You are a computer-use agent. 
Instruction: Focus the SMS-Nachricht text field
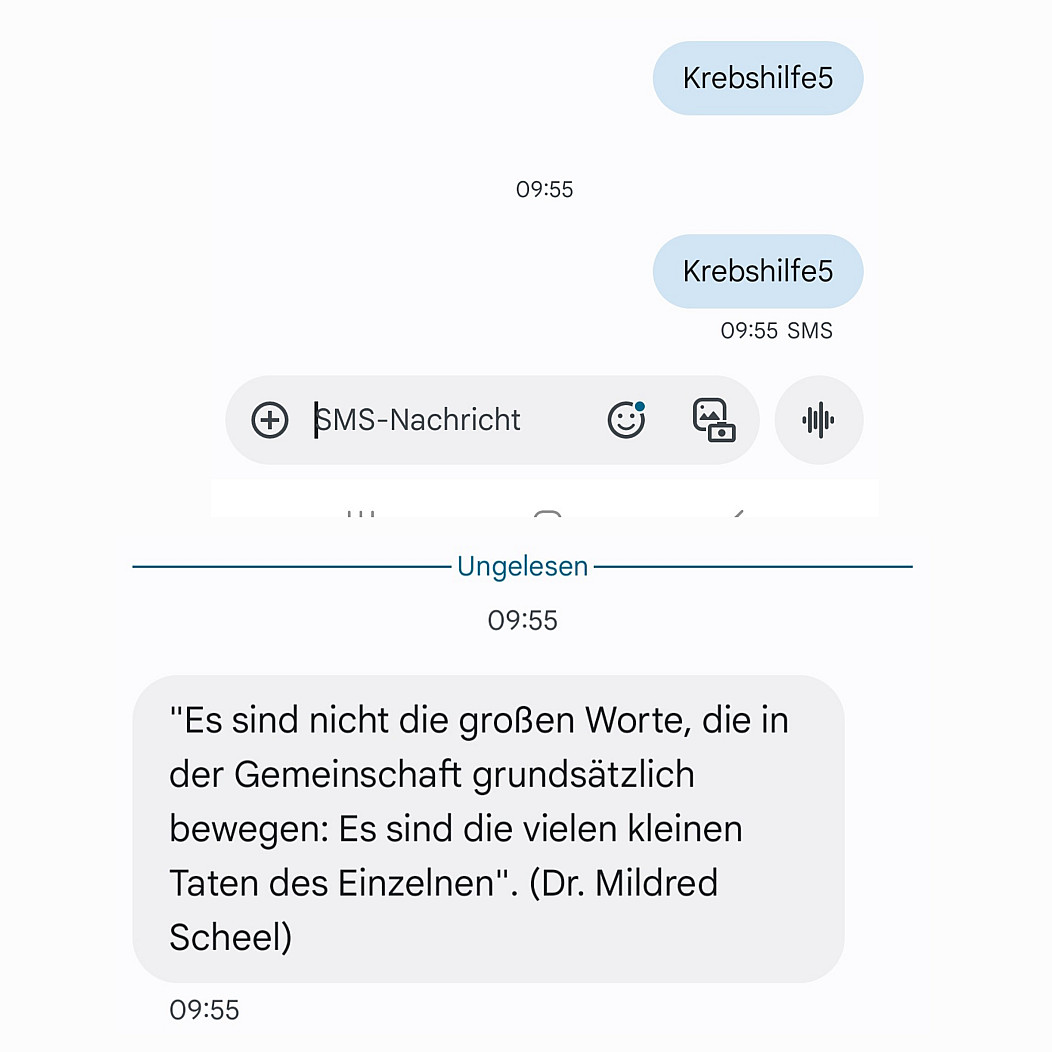tap(440, 420)
